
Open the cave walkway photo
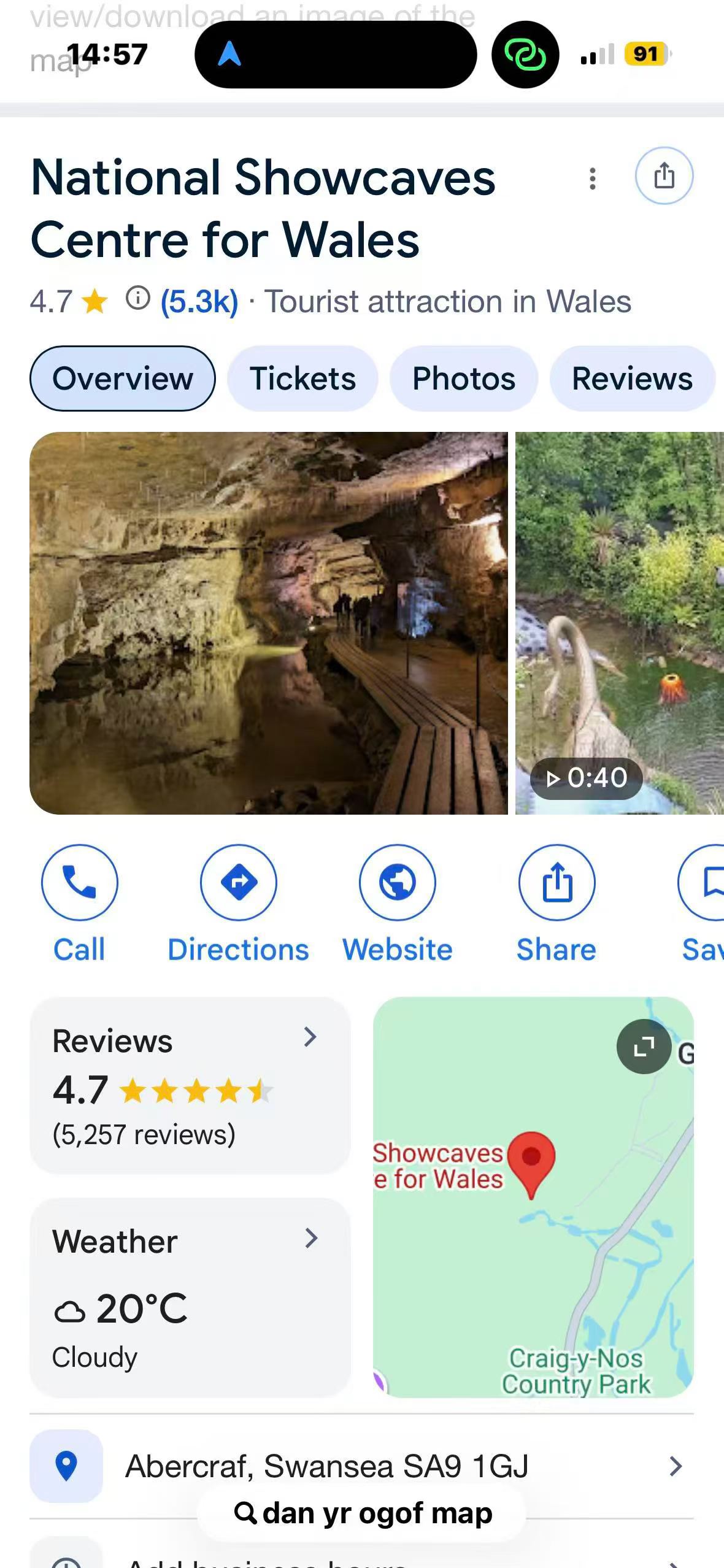pos(269,623)
